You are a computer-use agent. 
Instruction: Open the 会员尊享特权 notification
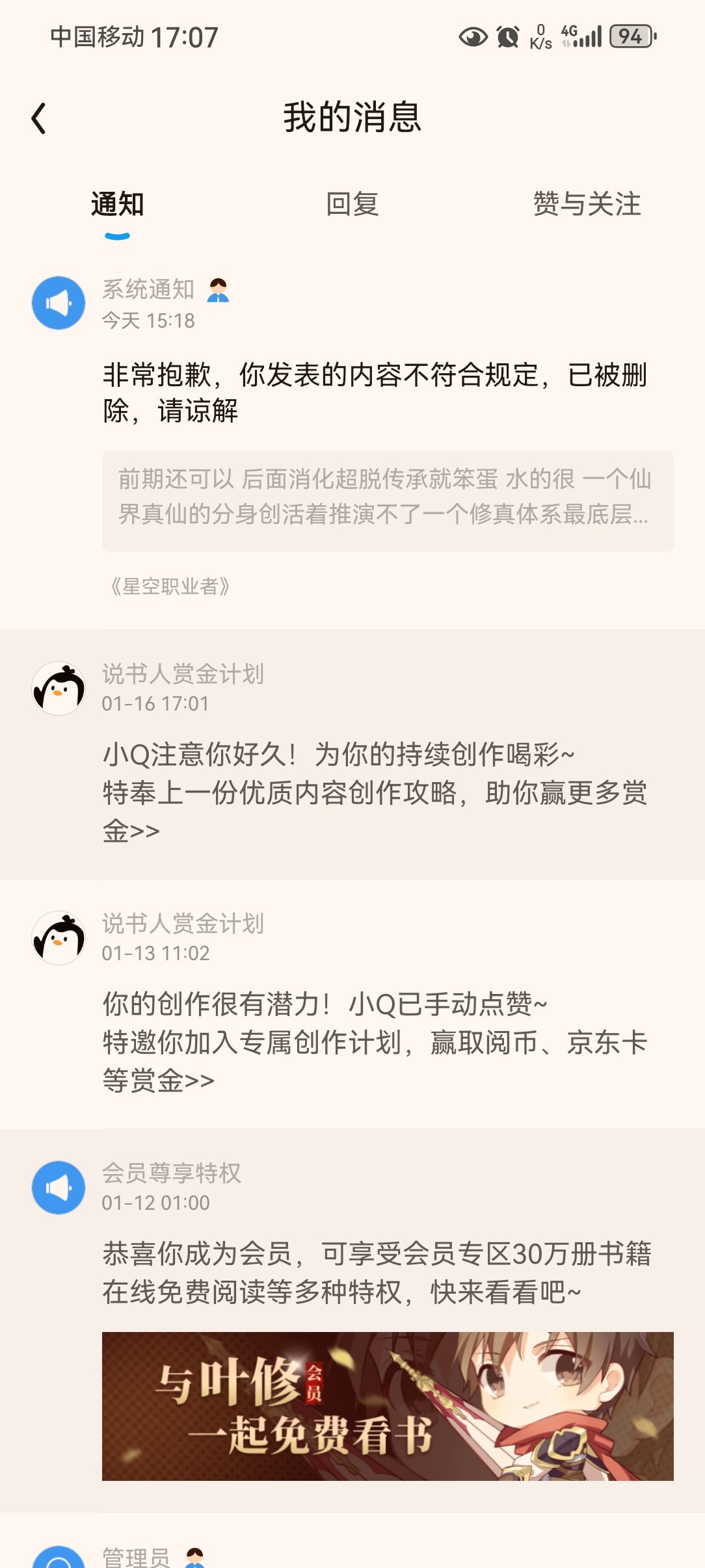(x=376, y=1272)
